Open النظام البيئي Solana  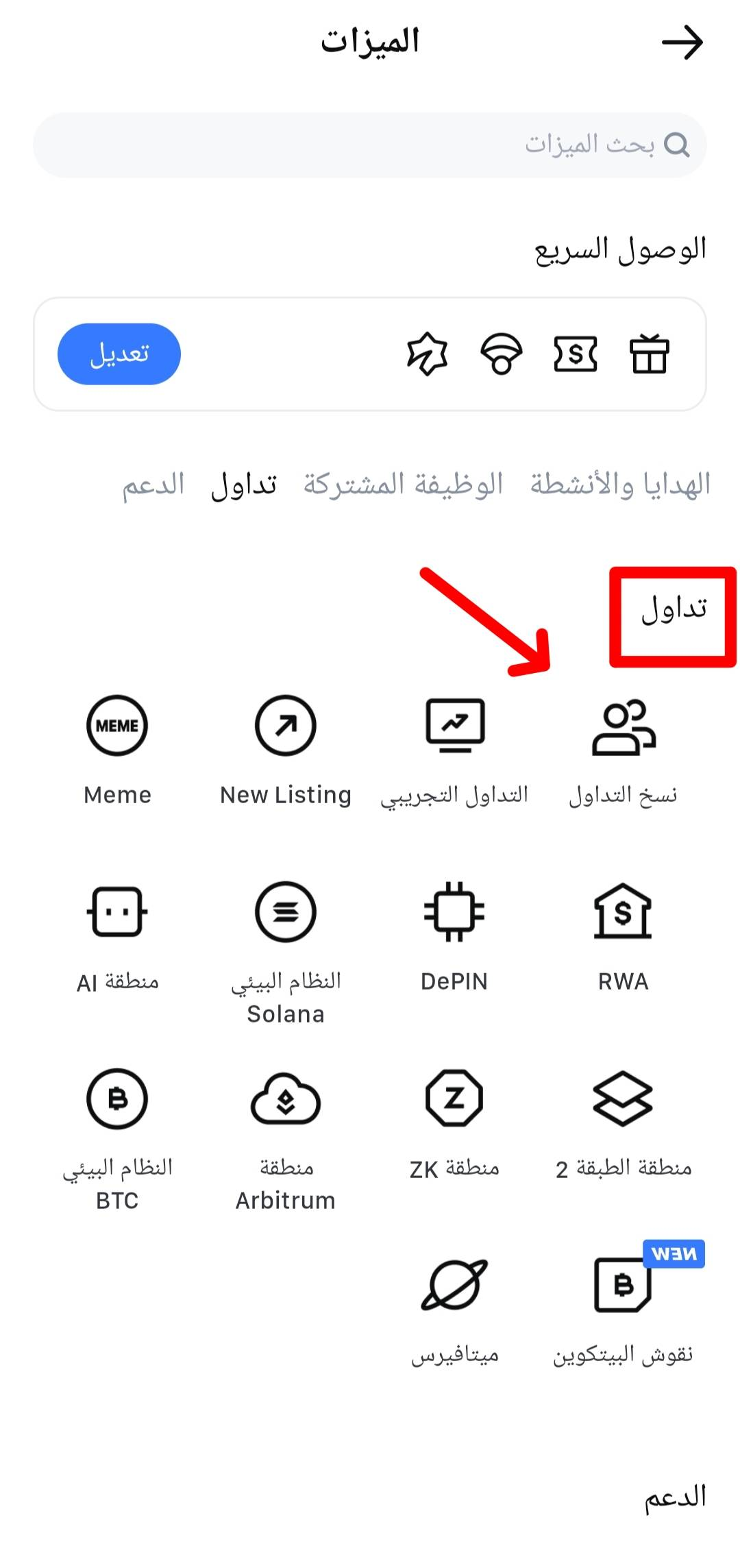[286, 946]
